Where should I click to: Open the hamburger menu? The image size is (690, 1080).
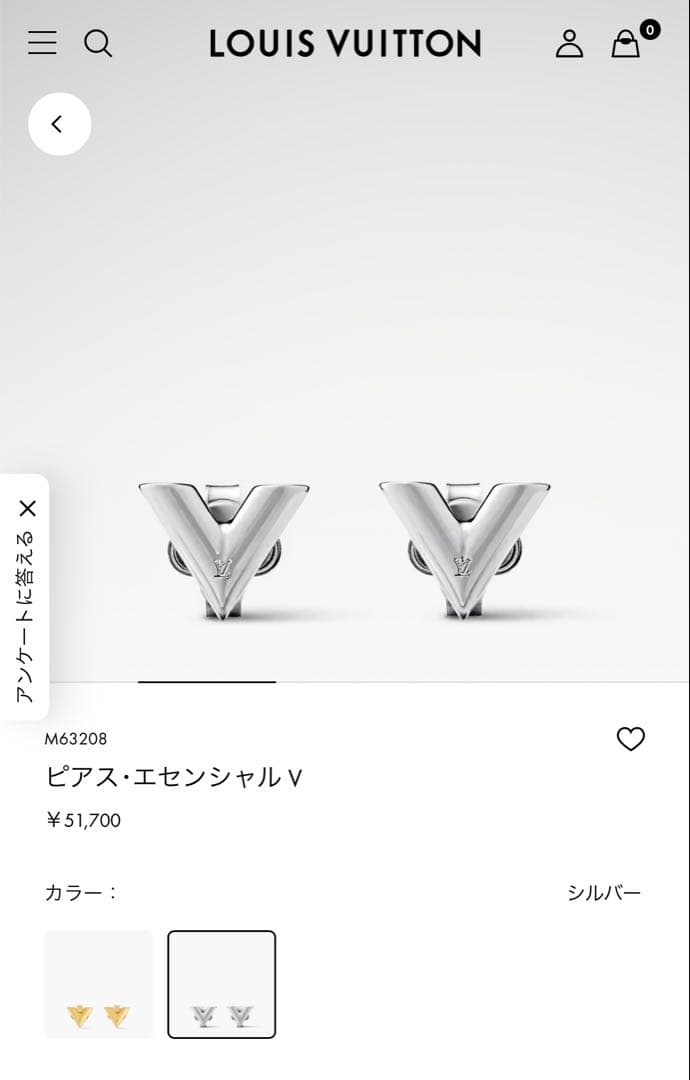coord(42,43)
